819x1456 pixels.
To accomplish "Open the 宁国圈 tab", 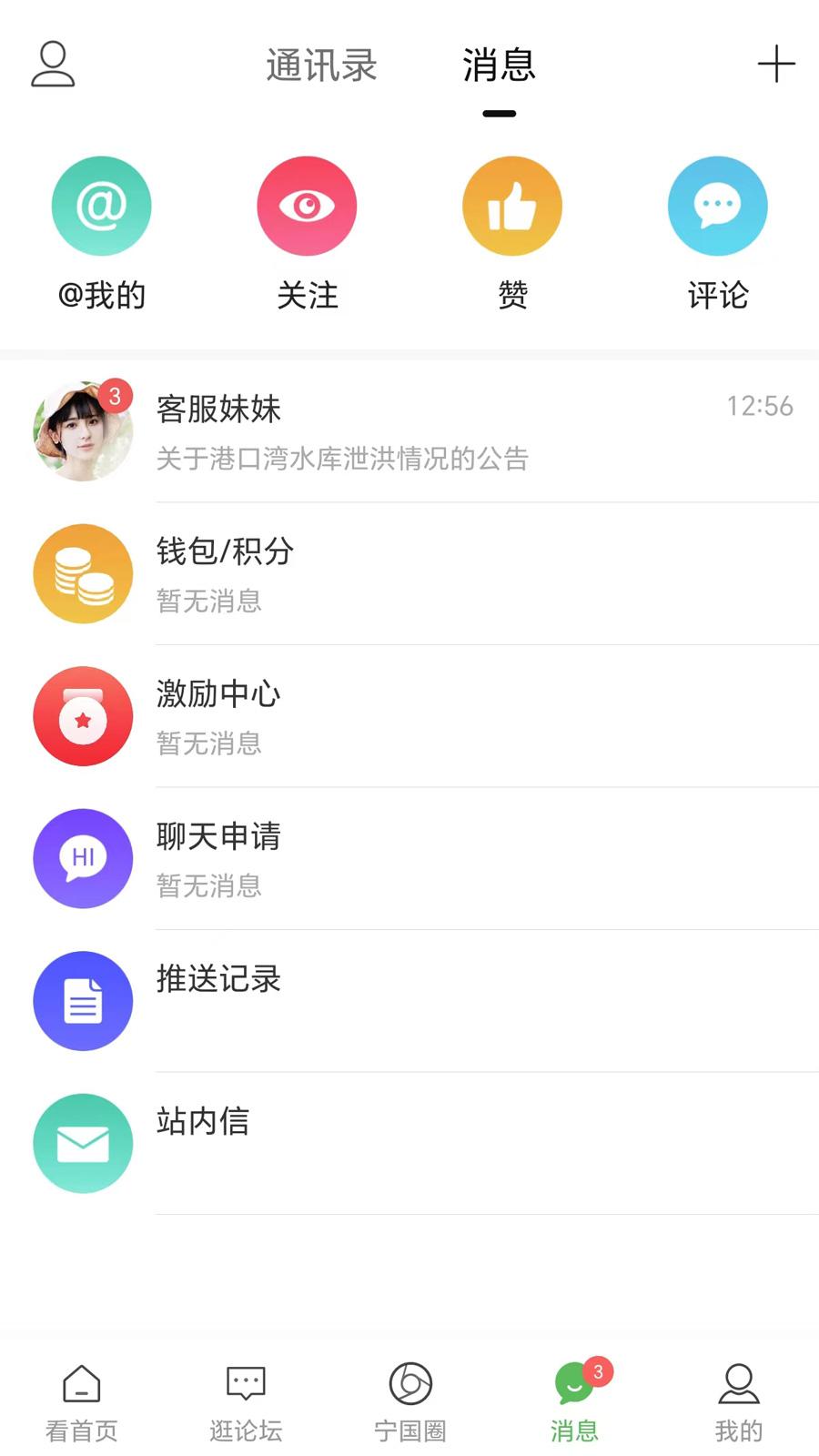I will [410, 1403].
